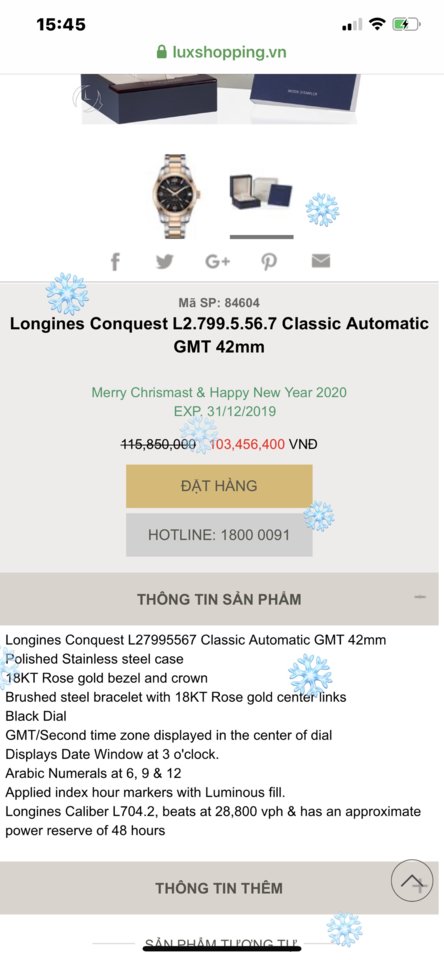Share product on Facebook
The width and height of the screenshot is (444, 960).
coord(115,261)
